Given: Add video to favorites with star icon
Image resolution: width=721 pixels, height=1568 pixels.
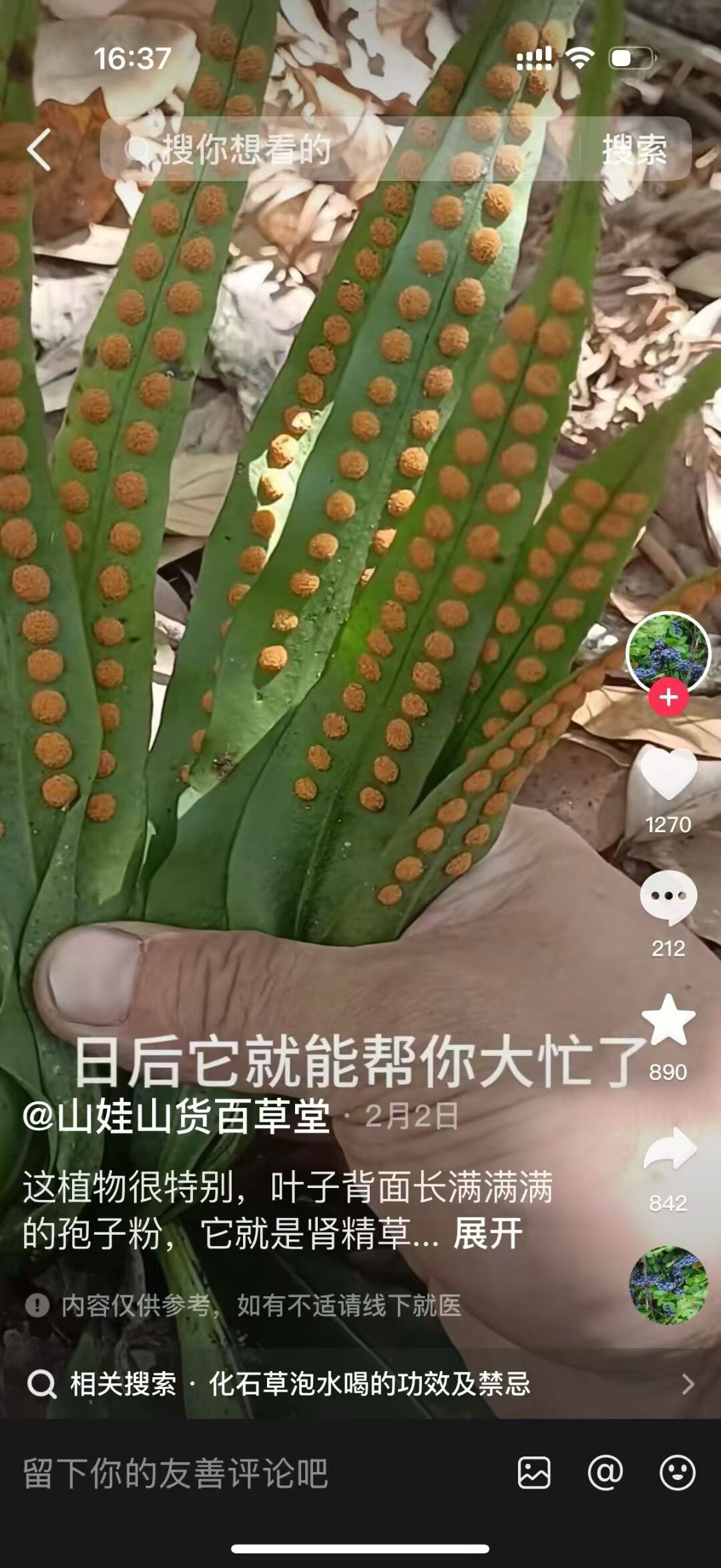Looking at the screenshot, I should click(668, 1020).
